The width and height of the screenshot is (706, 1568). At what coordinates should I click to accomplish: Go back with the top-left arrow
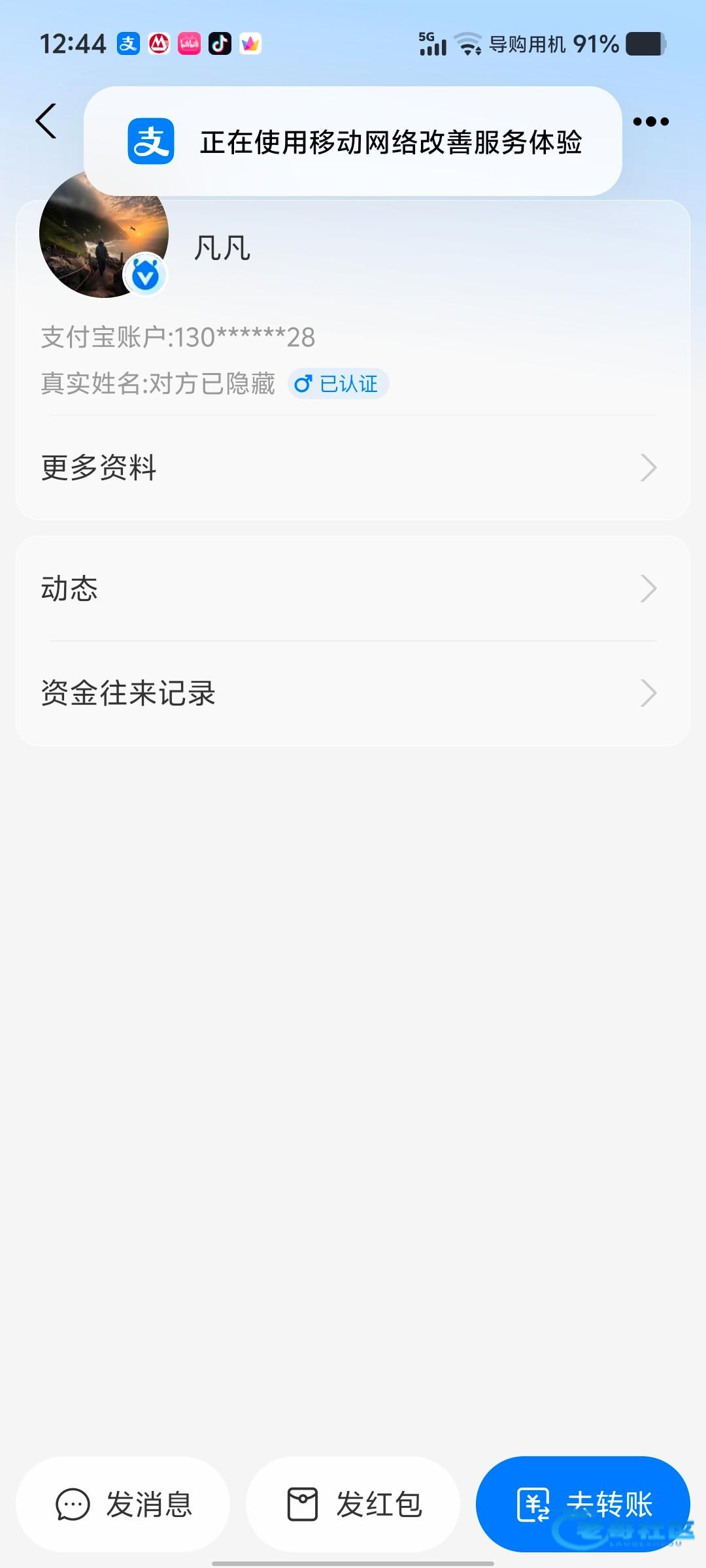tap(46, 121)
